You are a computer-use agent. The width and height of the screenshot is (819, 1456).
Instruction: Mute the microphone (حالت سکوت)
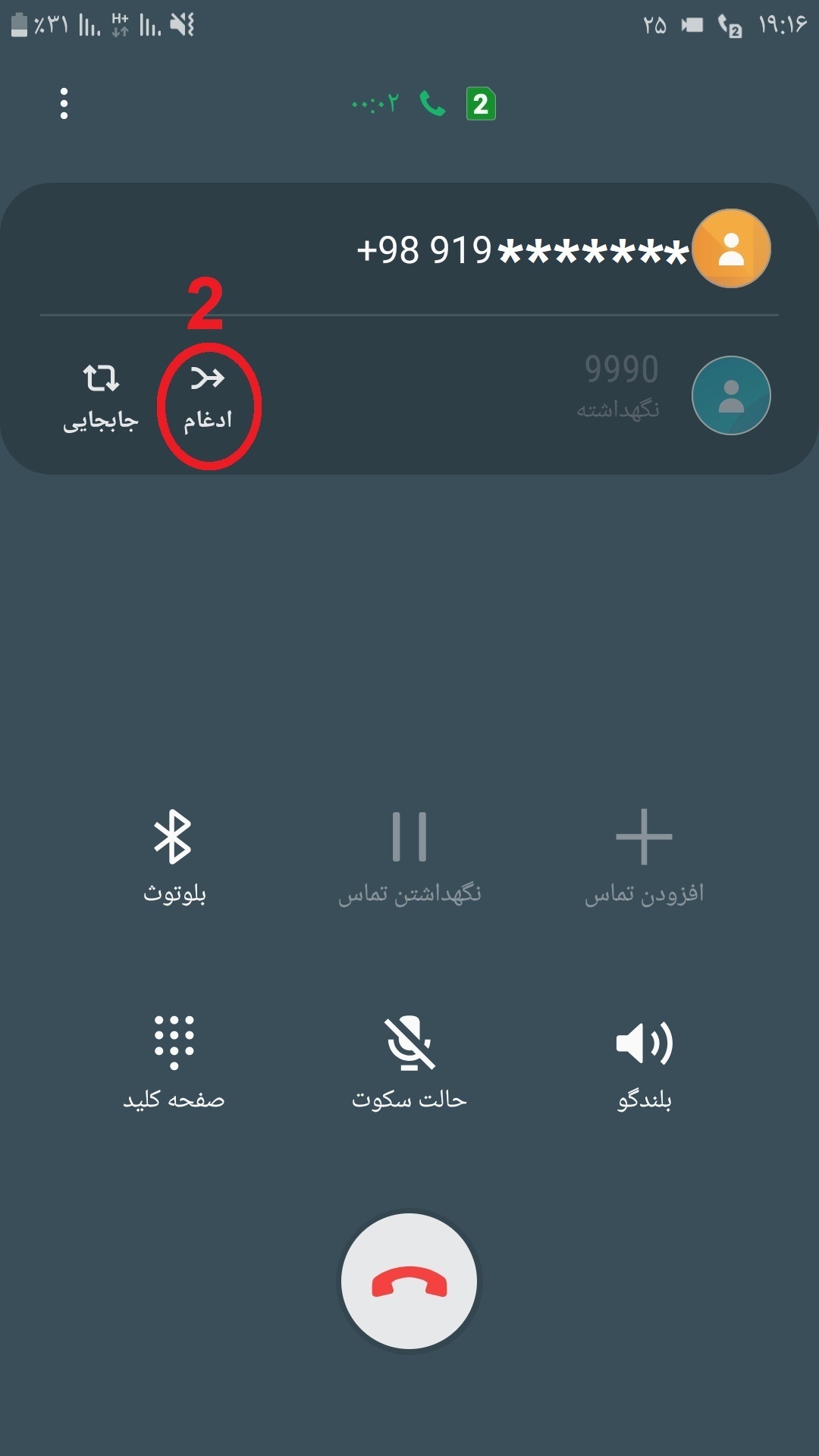pyautogui.click(x=409, y=1060)
